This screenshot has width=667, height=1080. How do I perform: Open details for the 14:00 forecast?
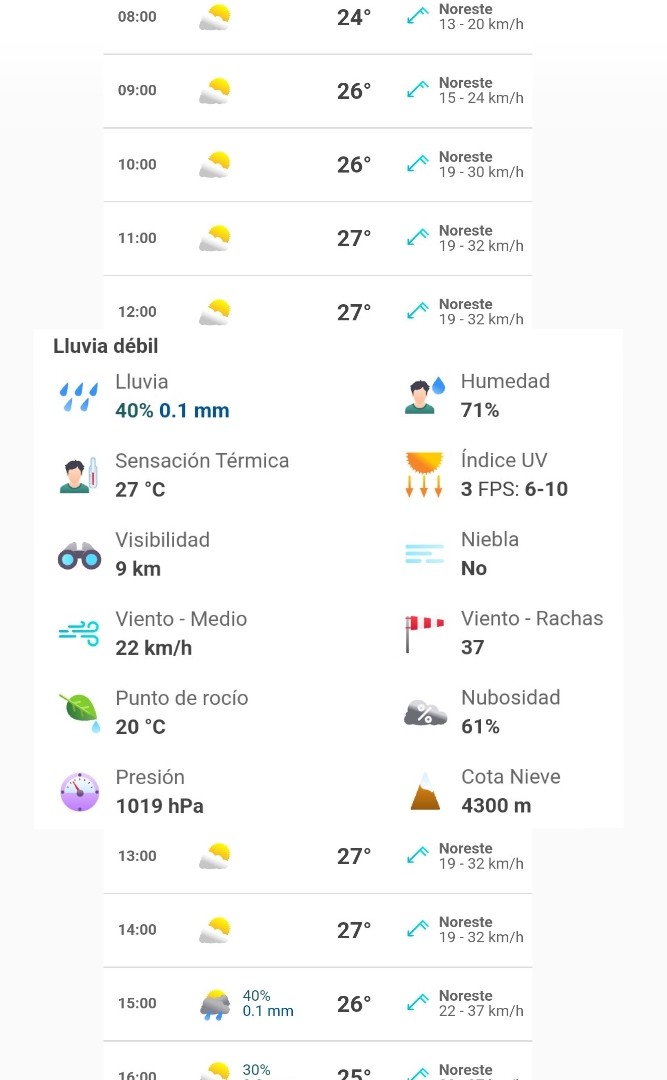click(x=318, y=931)
